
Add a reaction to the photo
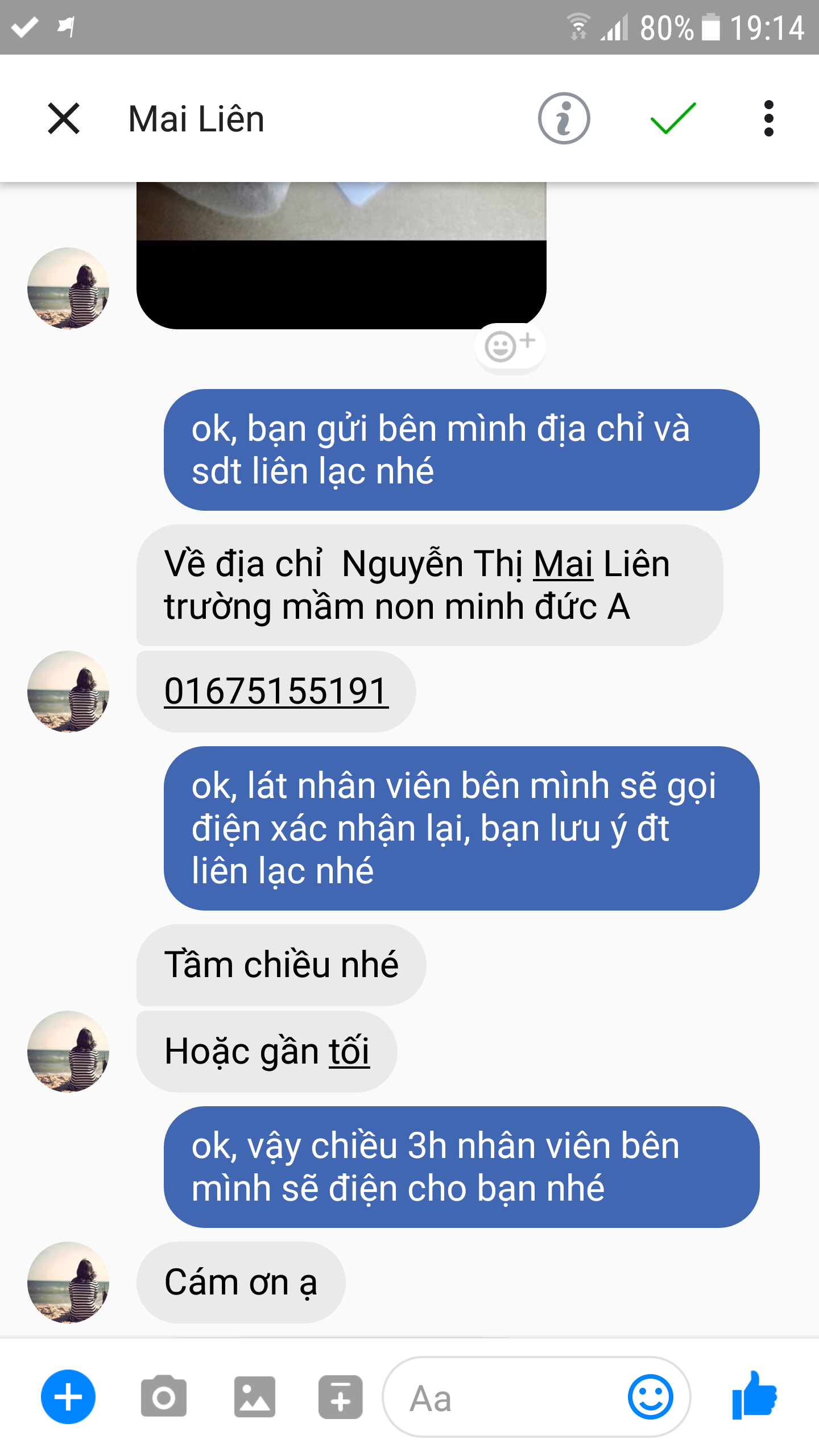tap(510, 346)
